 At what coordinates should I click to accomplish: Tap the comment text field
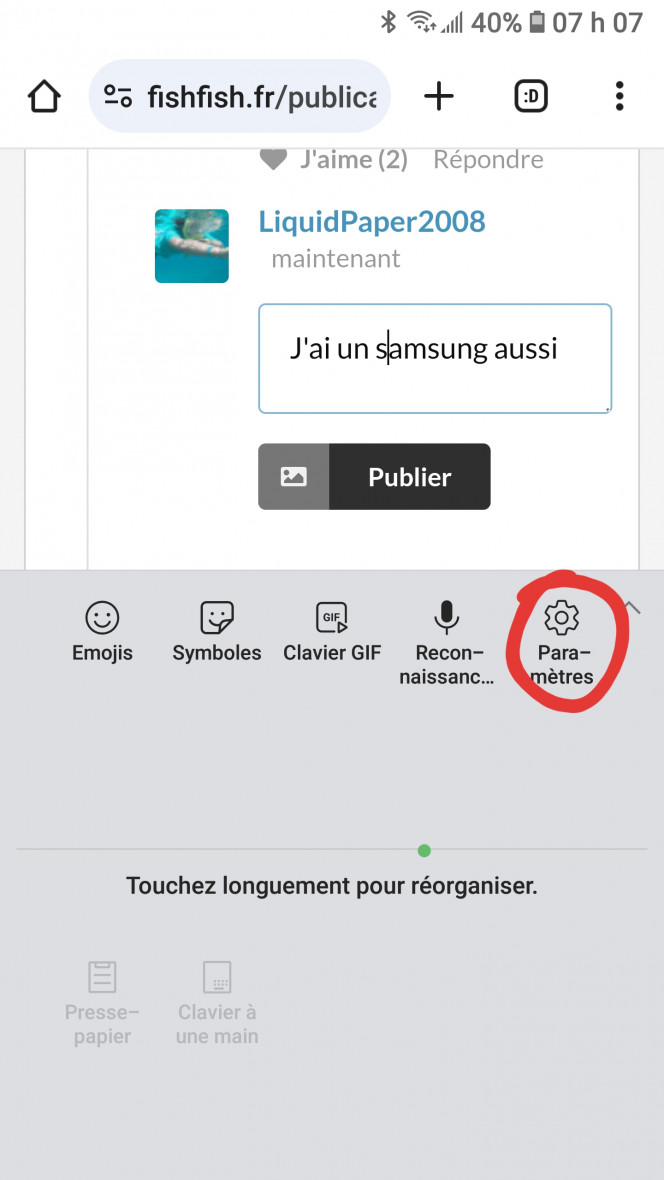(435, 358)
